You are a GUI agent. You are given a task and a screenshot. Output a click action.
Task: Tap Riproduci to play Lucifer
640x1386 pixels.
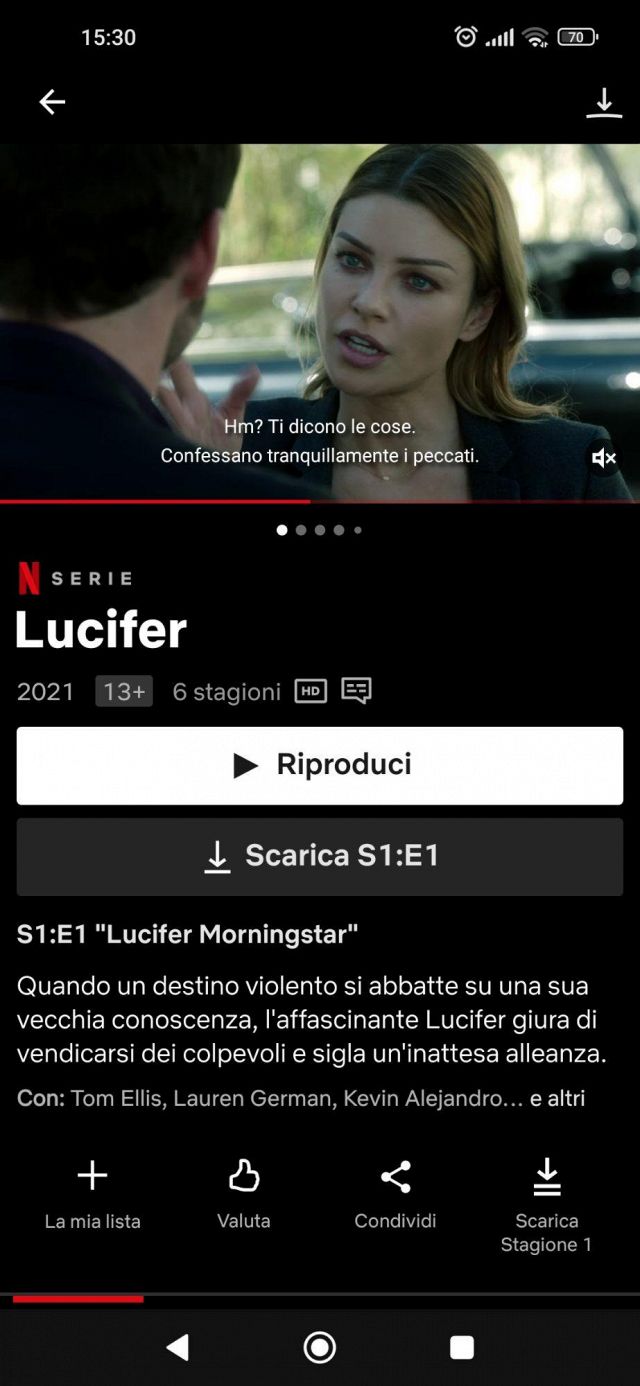(x=320, y=765)
